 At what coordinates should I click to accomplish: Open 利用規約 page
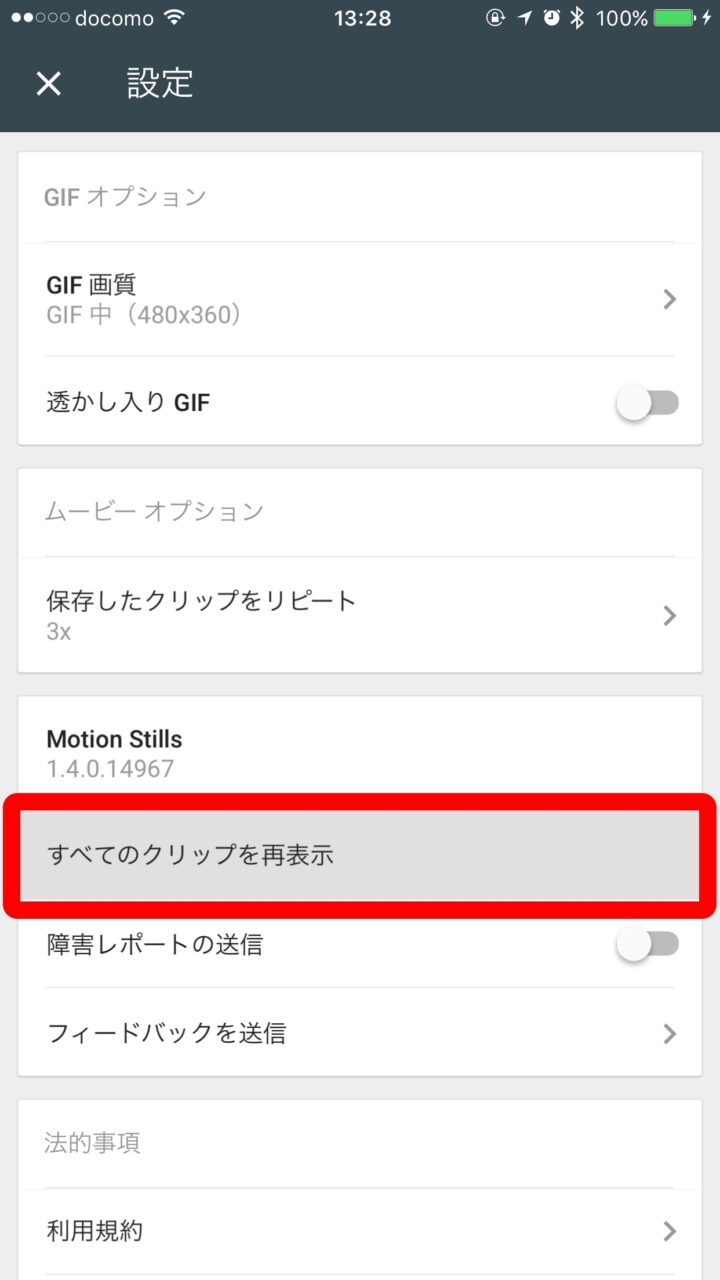[360, 1230]
